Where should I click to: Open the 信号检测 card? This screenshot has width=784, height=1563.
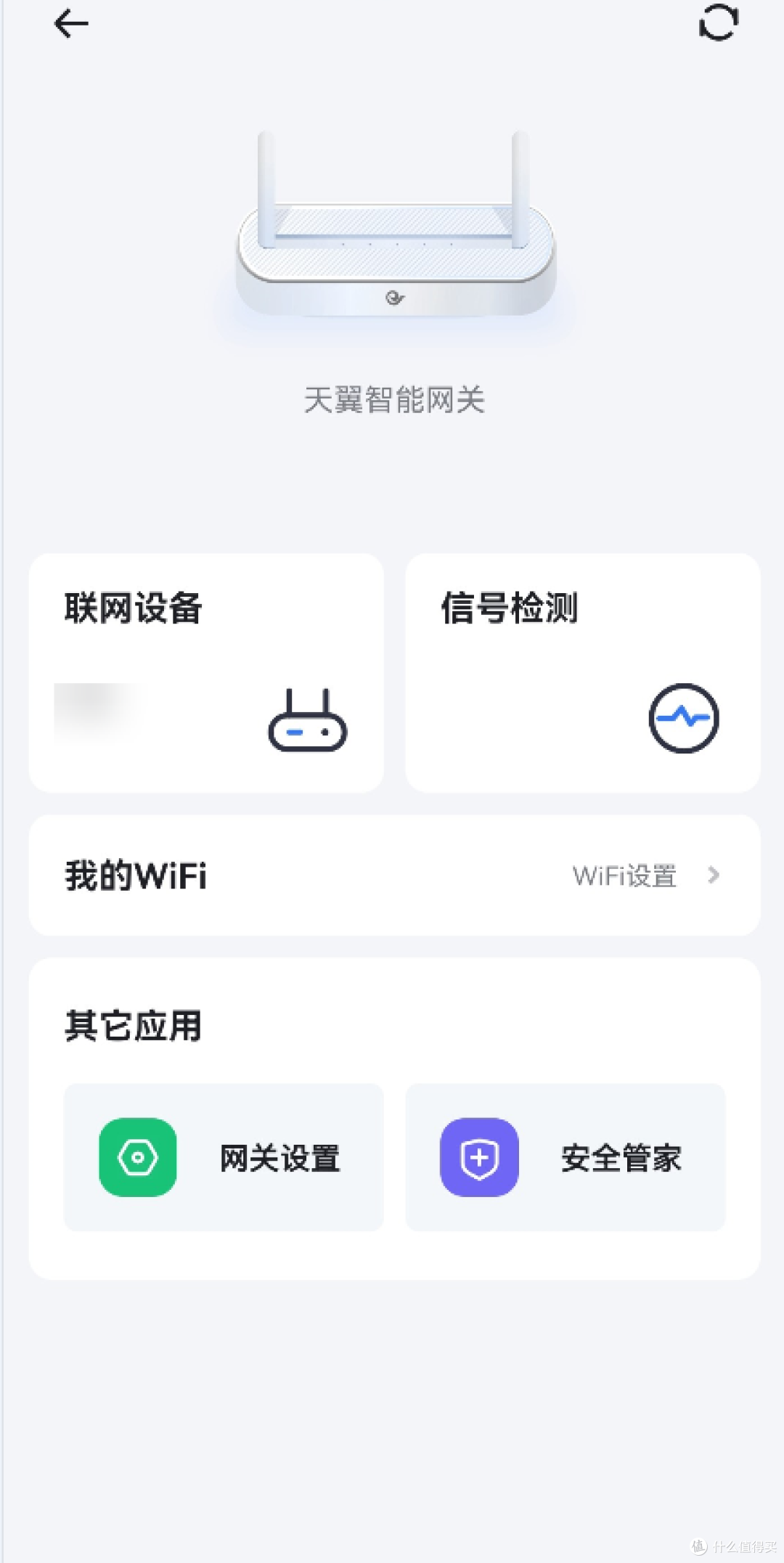[x=582, y=672]
